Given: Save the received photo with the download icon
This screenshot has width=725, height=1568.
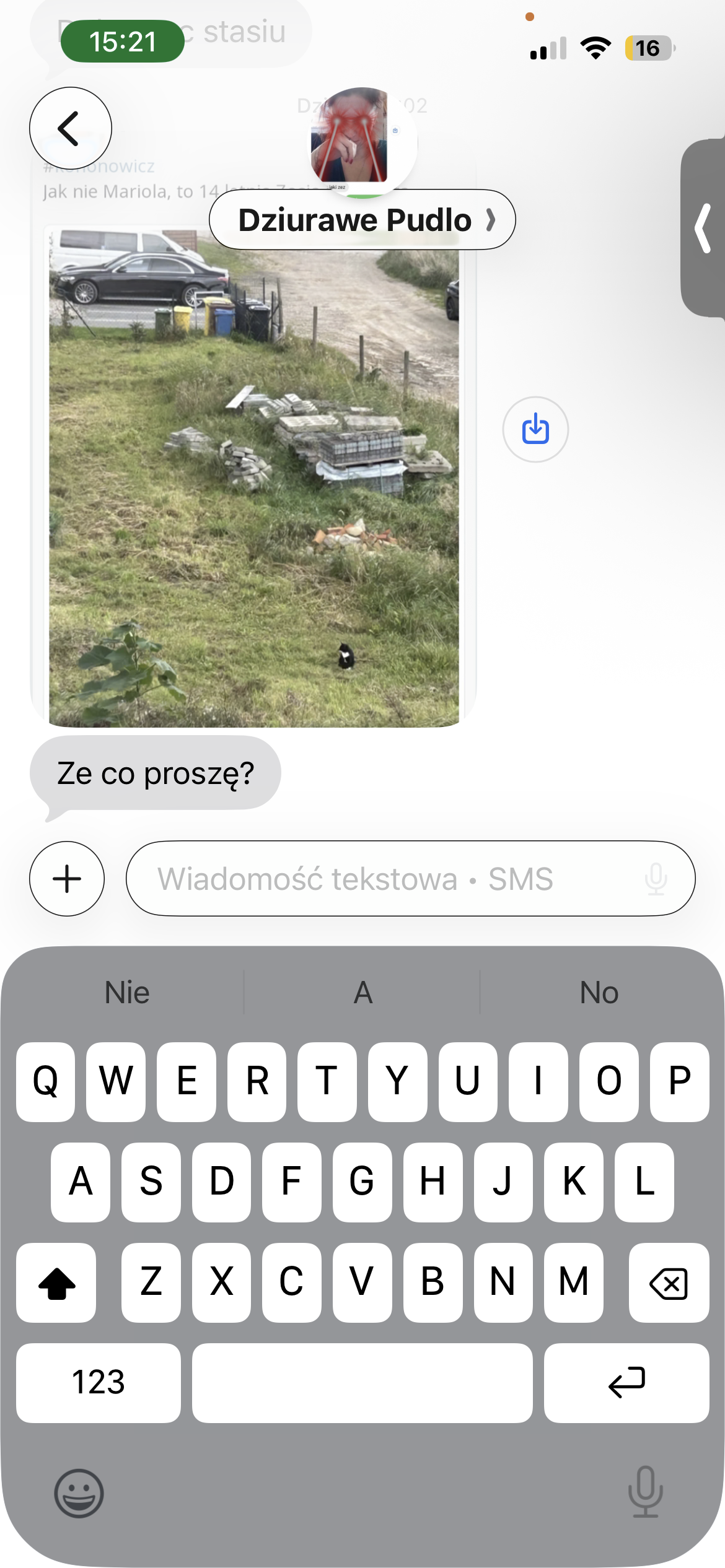Looking at the screenshot, I should click(x=535, y=429).
